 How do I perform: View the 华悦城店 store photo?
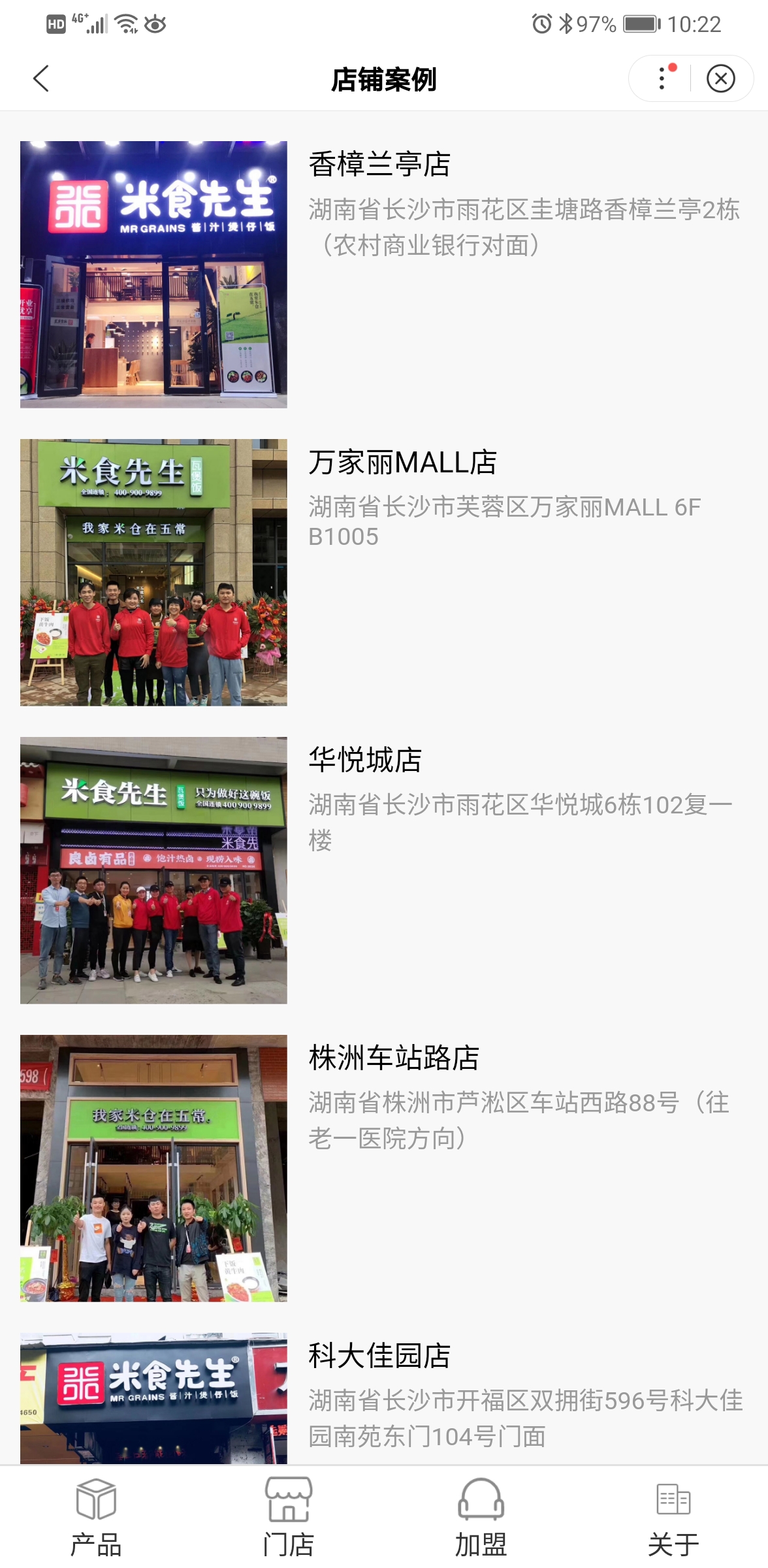pos(154,869)
